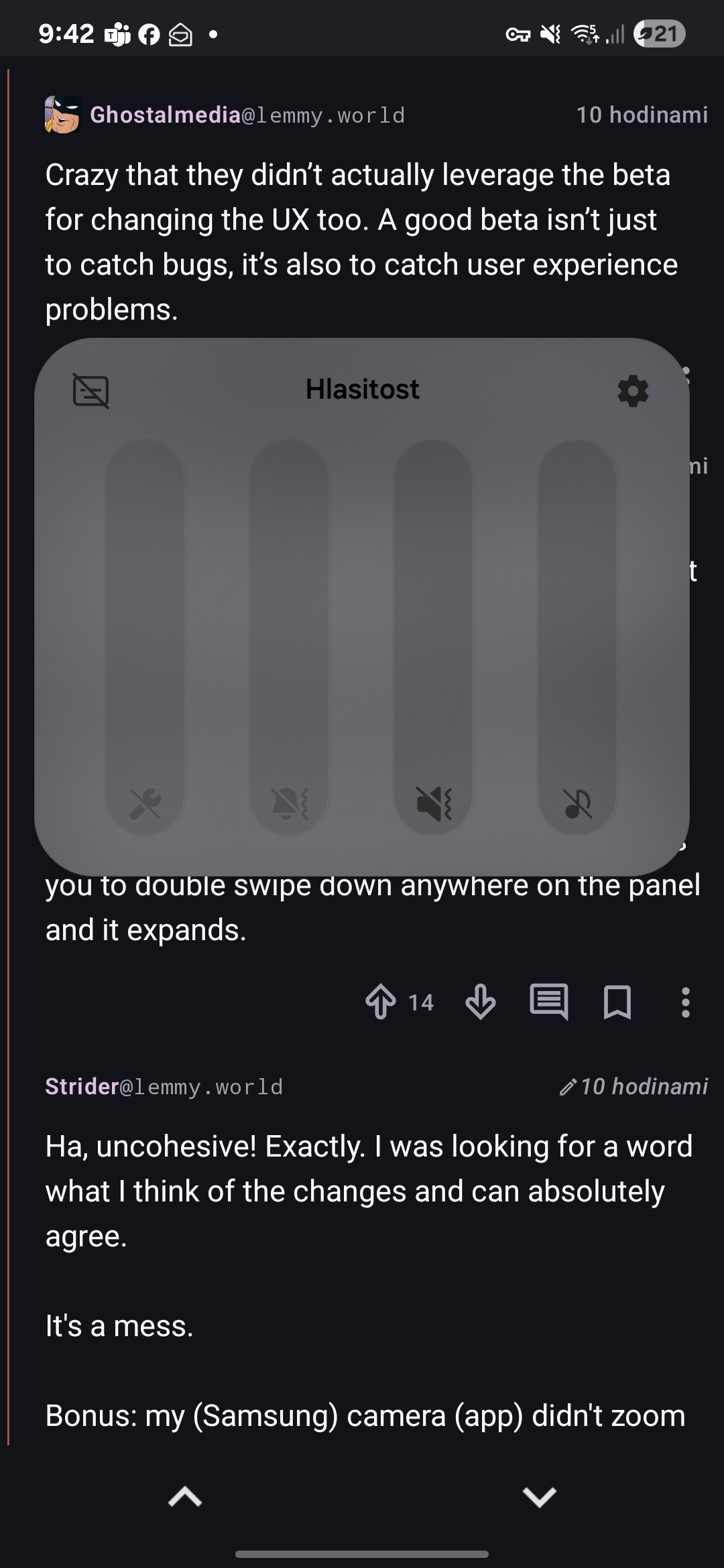724x1568 pixels.
Task: Jump to next comment with down chevron
Action: pos(540,1496)
